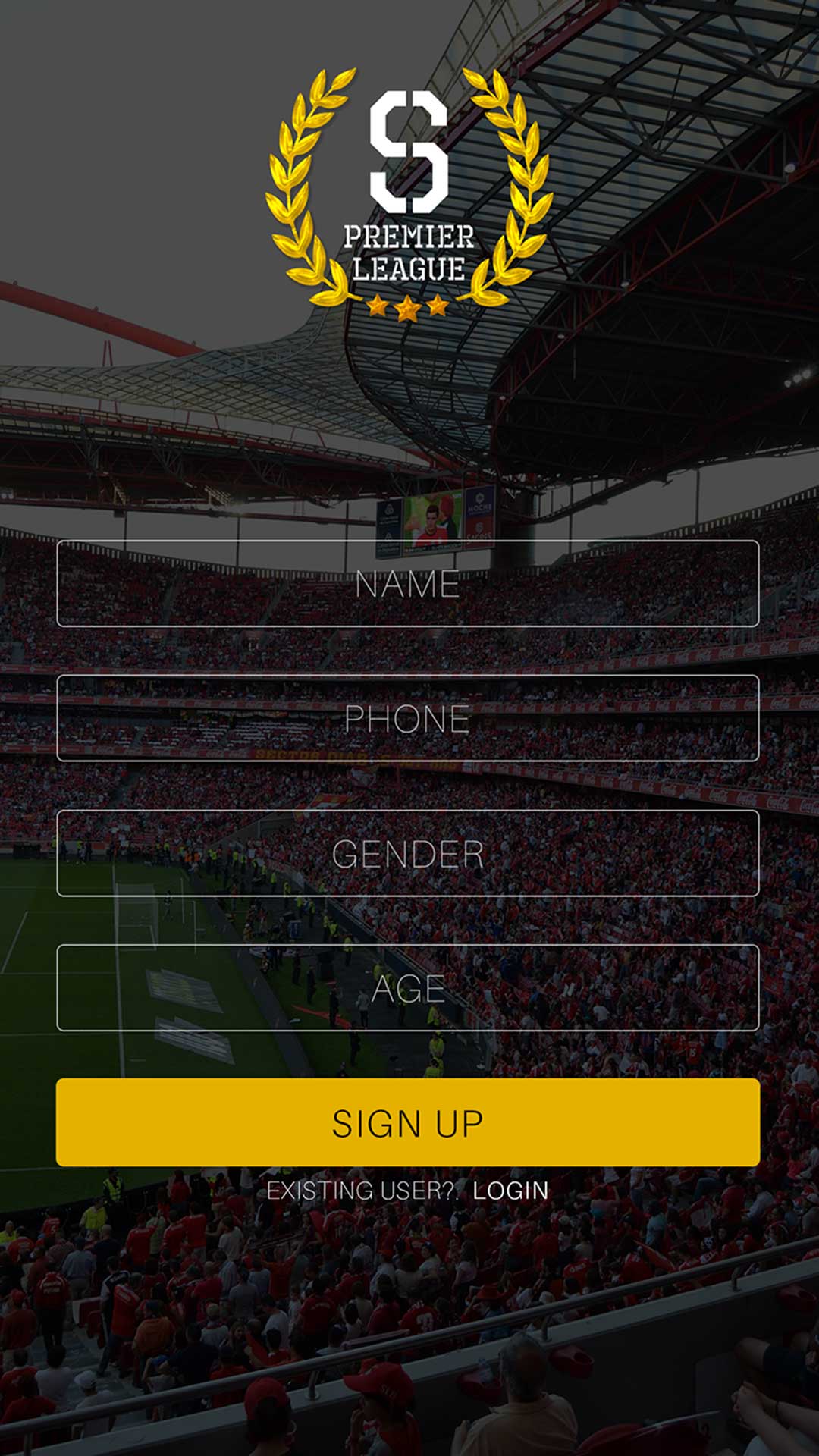Focus the PHONE text field
Viewport: 819px width, 1456px height.
tap(408, 718)
